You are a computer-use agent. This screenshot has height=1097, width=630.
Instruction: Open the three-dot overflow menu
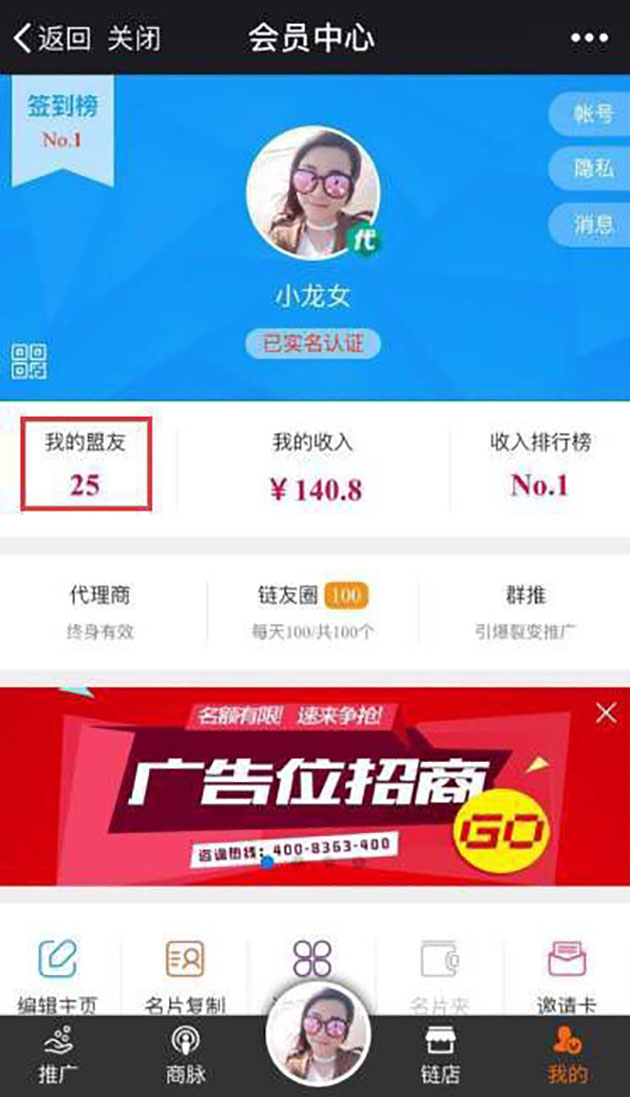coord(589,38)
